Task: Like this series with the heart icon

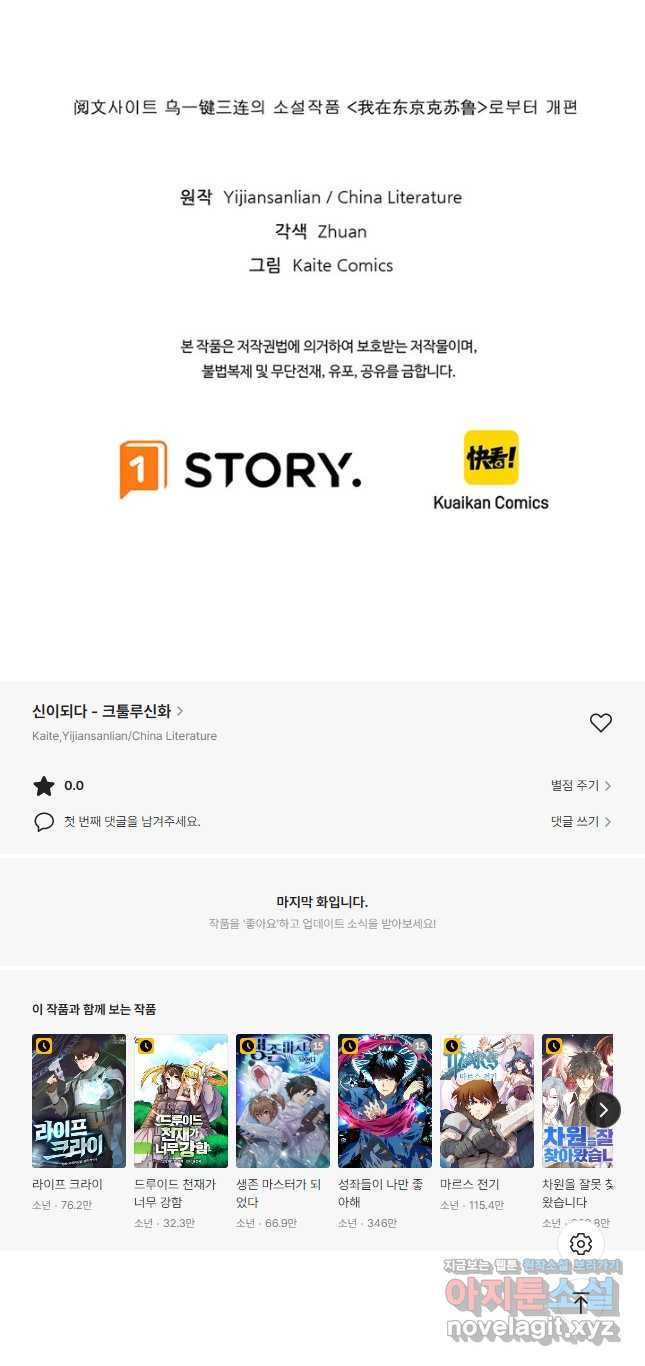Action: click(x=600, y=723)
